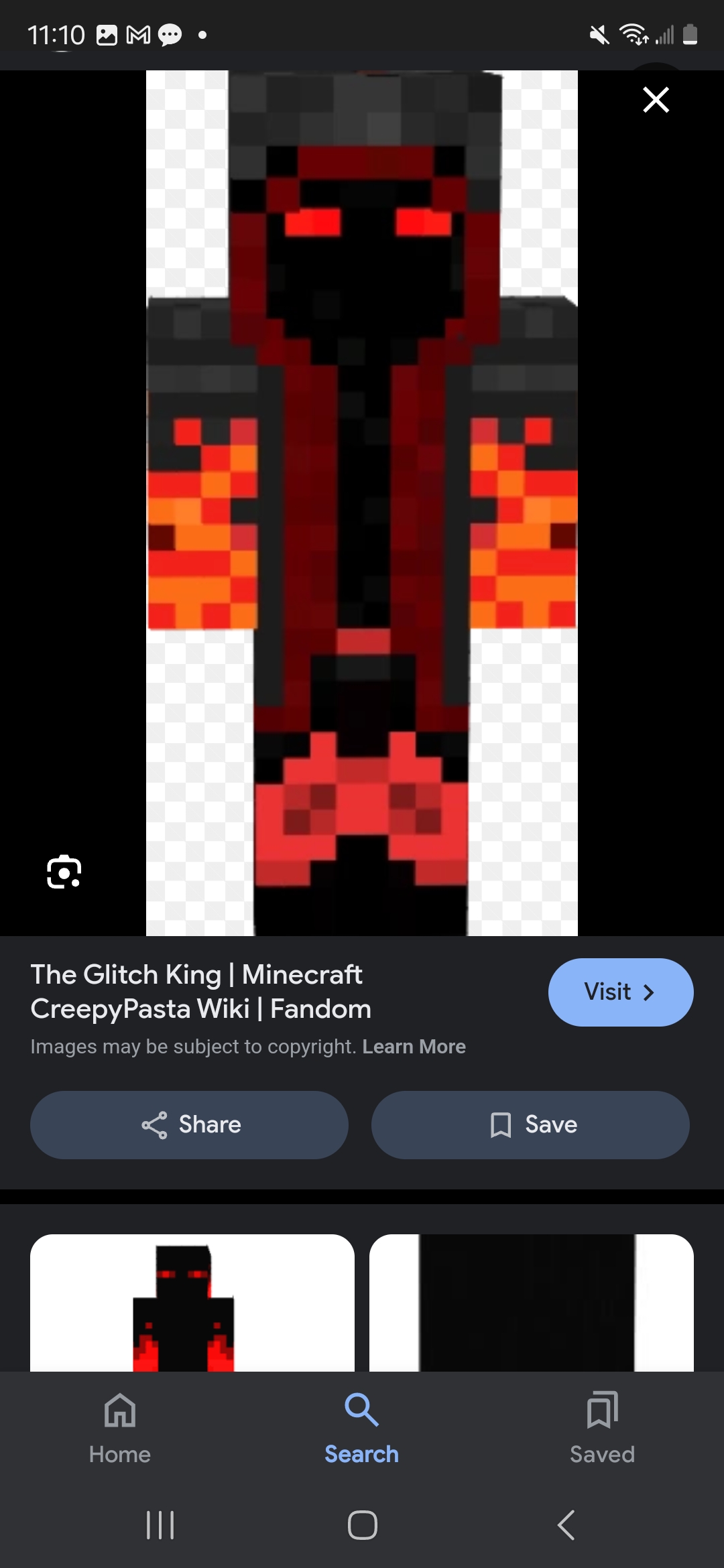
Task: Save this image to collections
Action: coord(530,1124)
